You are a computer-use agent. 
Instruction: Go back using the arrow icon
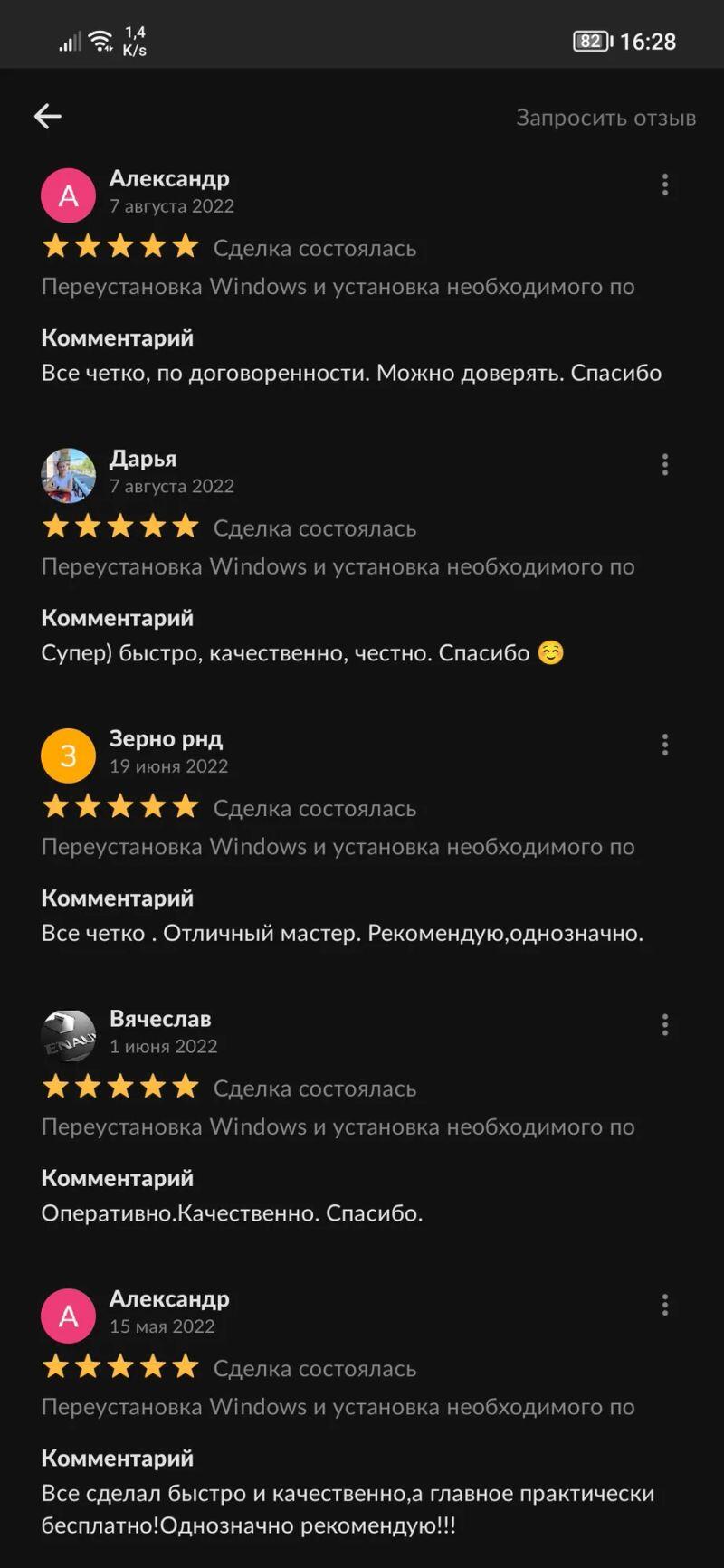[x=48, y=116]
